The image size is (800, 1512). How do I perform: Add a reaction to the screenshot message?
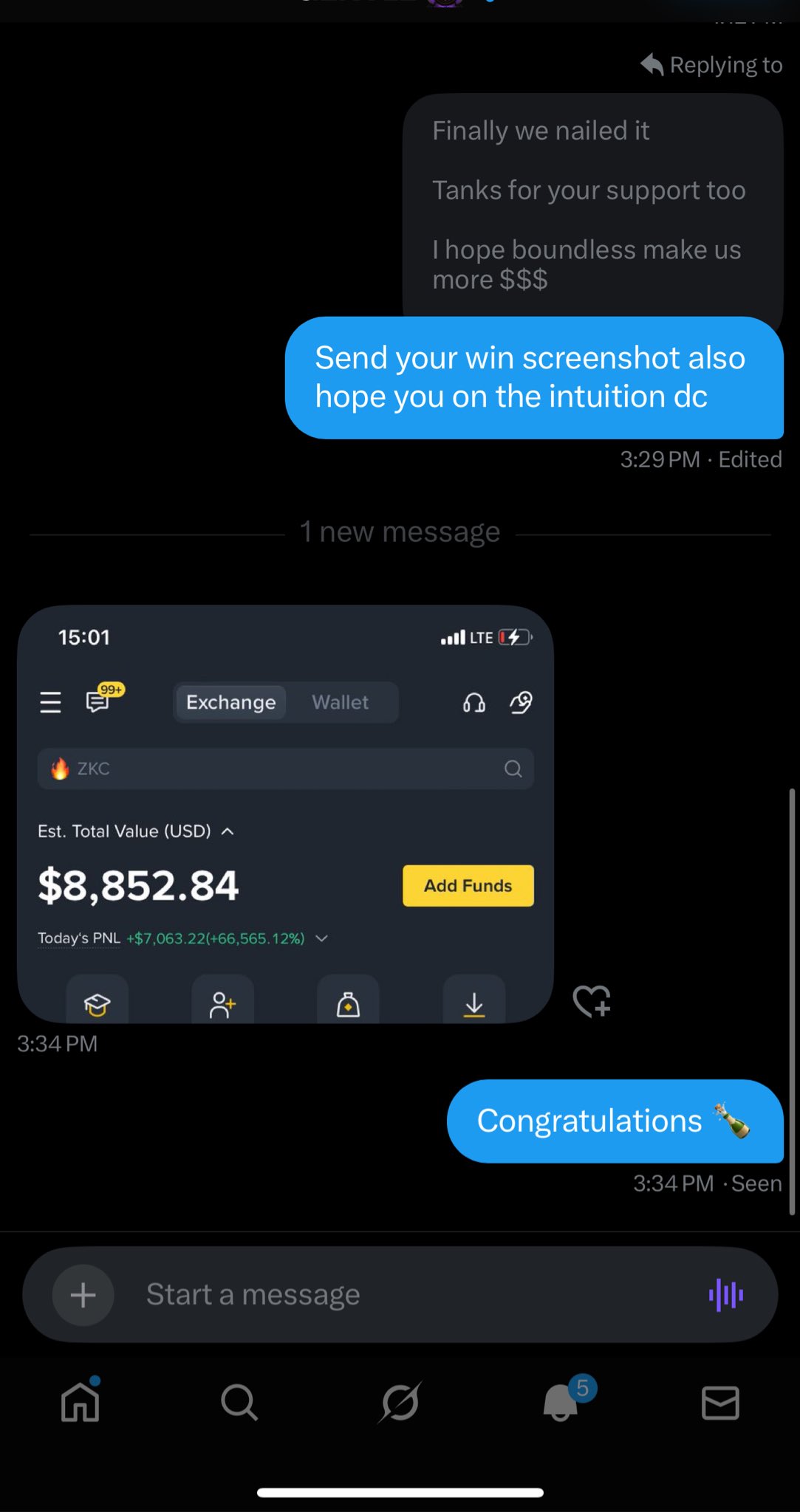(592, 1002)
